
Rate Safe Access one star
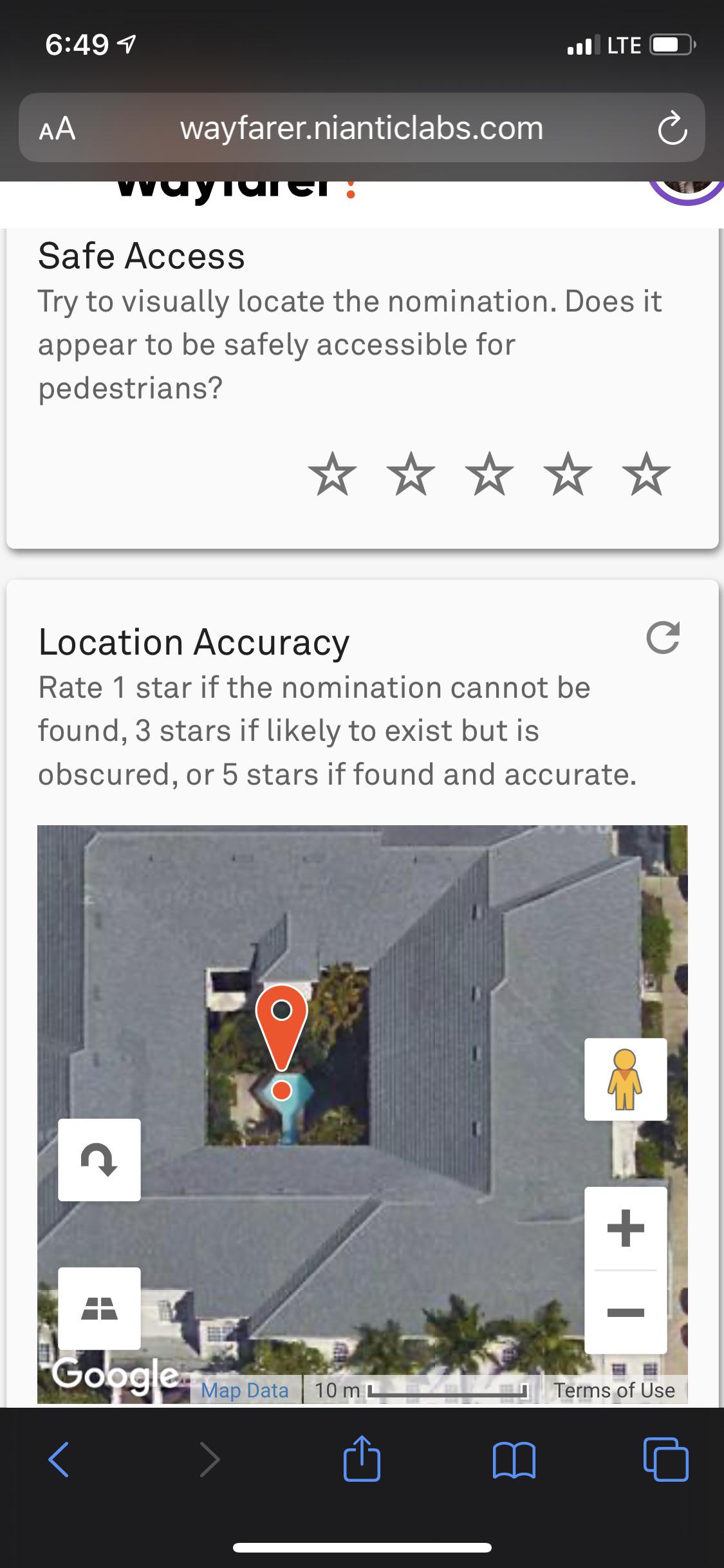332,474
